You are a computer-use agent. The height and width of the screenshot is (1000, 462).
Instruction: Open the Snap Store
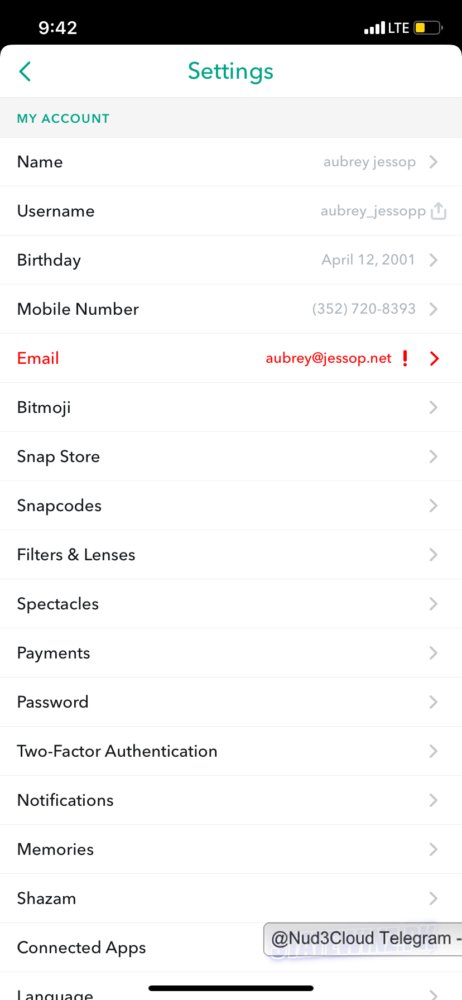click(231, 457)
